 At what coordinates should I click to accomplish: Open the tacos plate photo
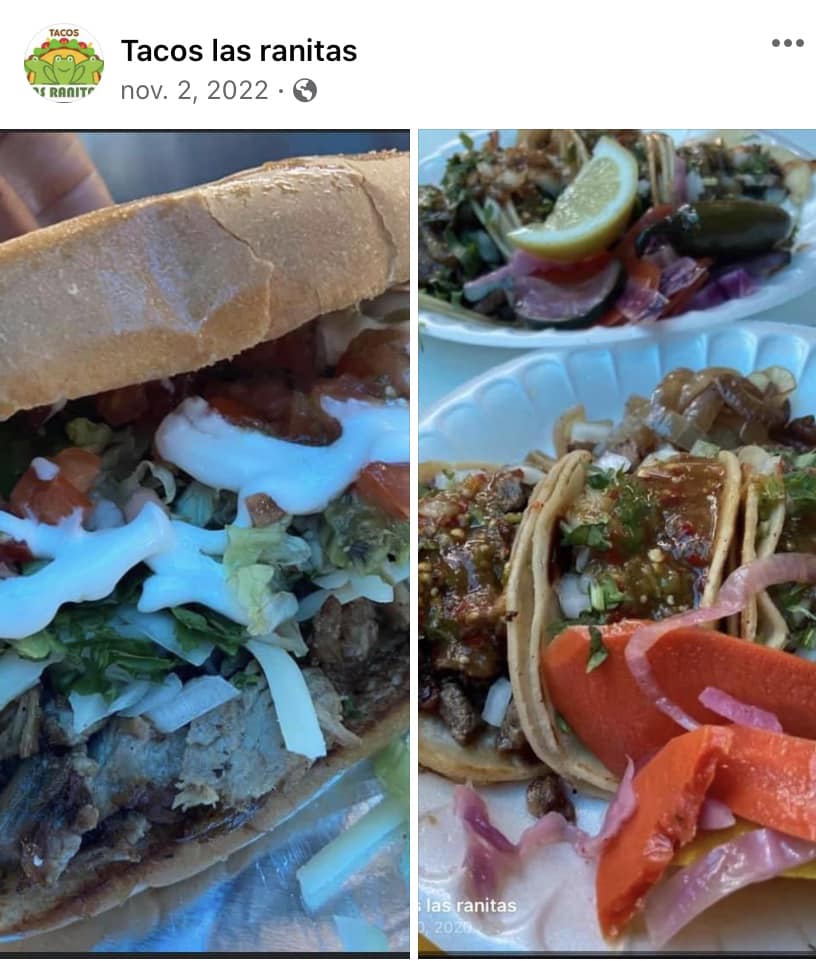(x=616, y=540)
